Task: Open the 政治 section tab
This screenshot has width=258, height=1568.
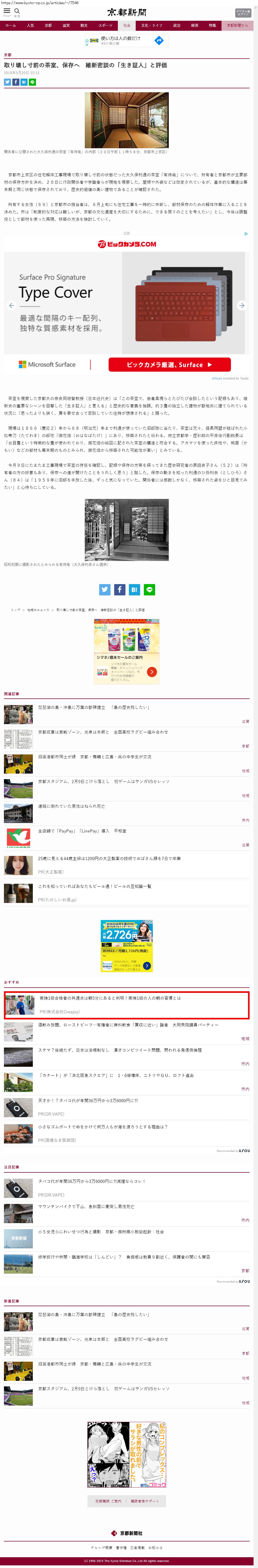Action: point(177,25)
